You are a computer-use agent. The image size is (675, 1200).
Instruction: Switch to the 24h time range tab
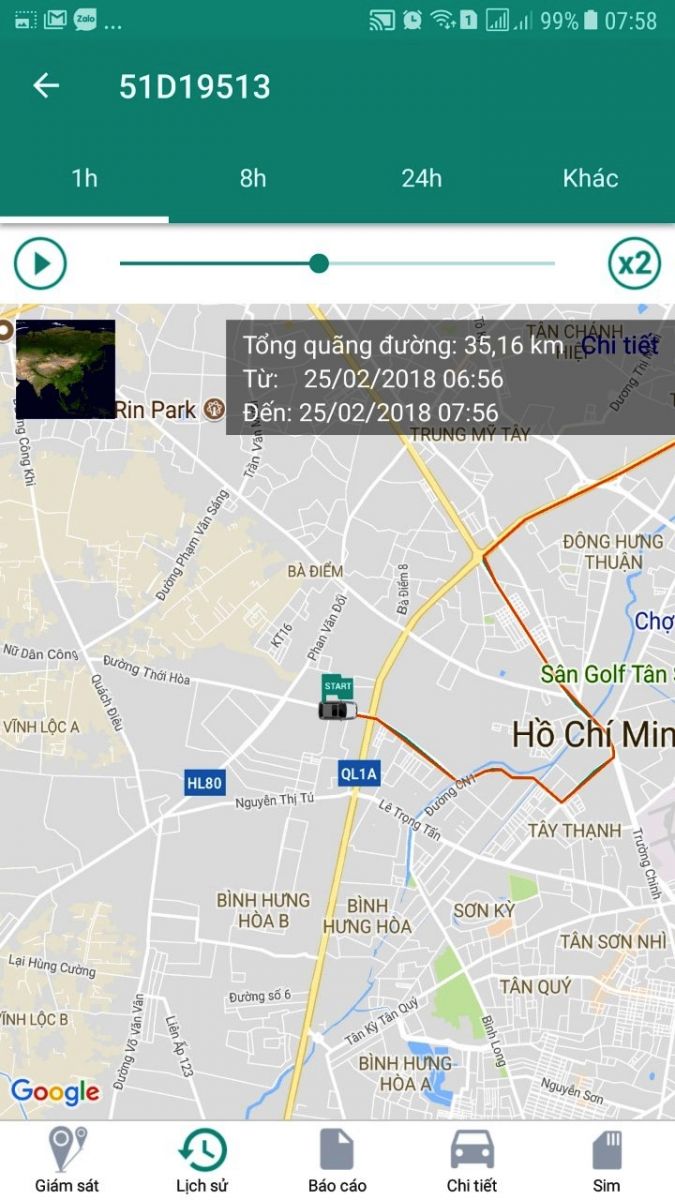click(421, 179)
